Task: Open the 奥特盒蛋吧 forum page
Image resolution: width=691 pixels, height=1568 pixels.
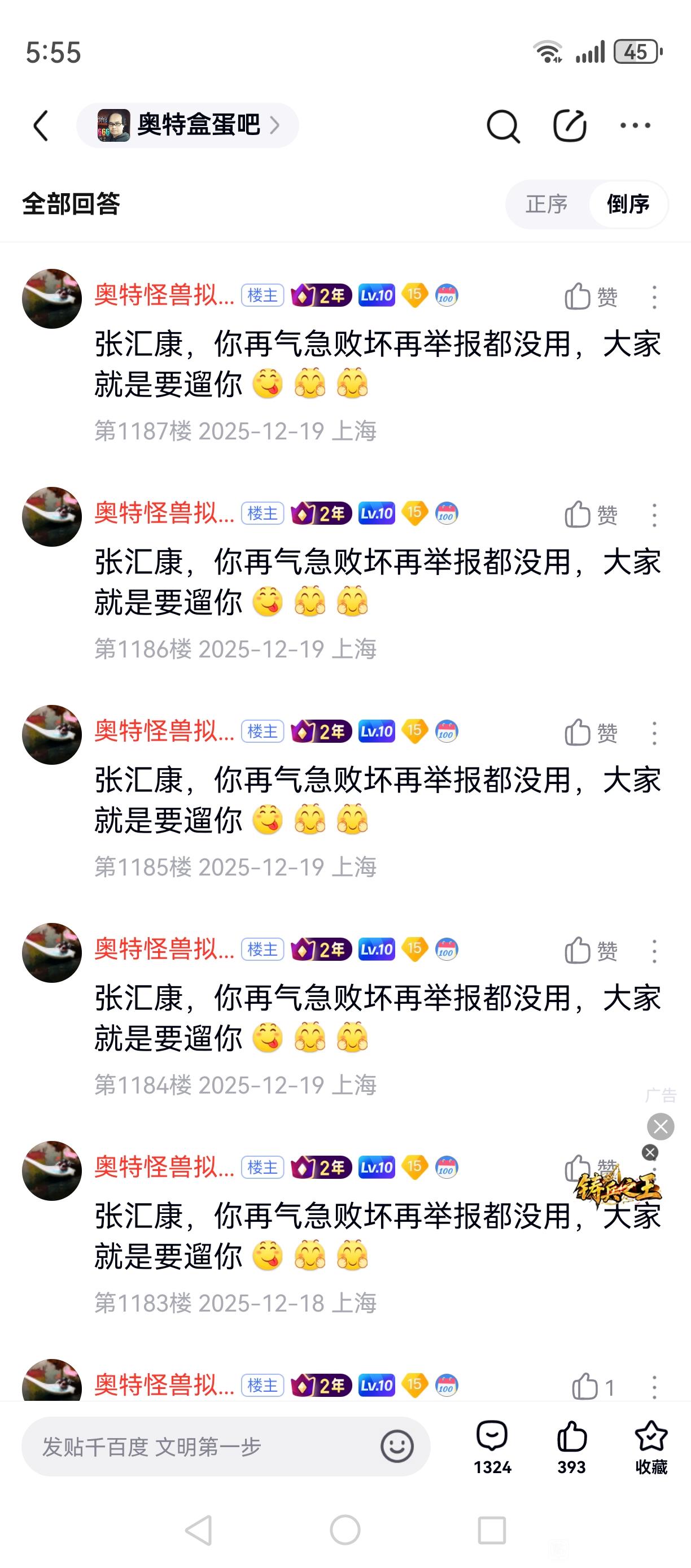Action: (x=187, y=126)
